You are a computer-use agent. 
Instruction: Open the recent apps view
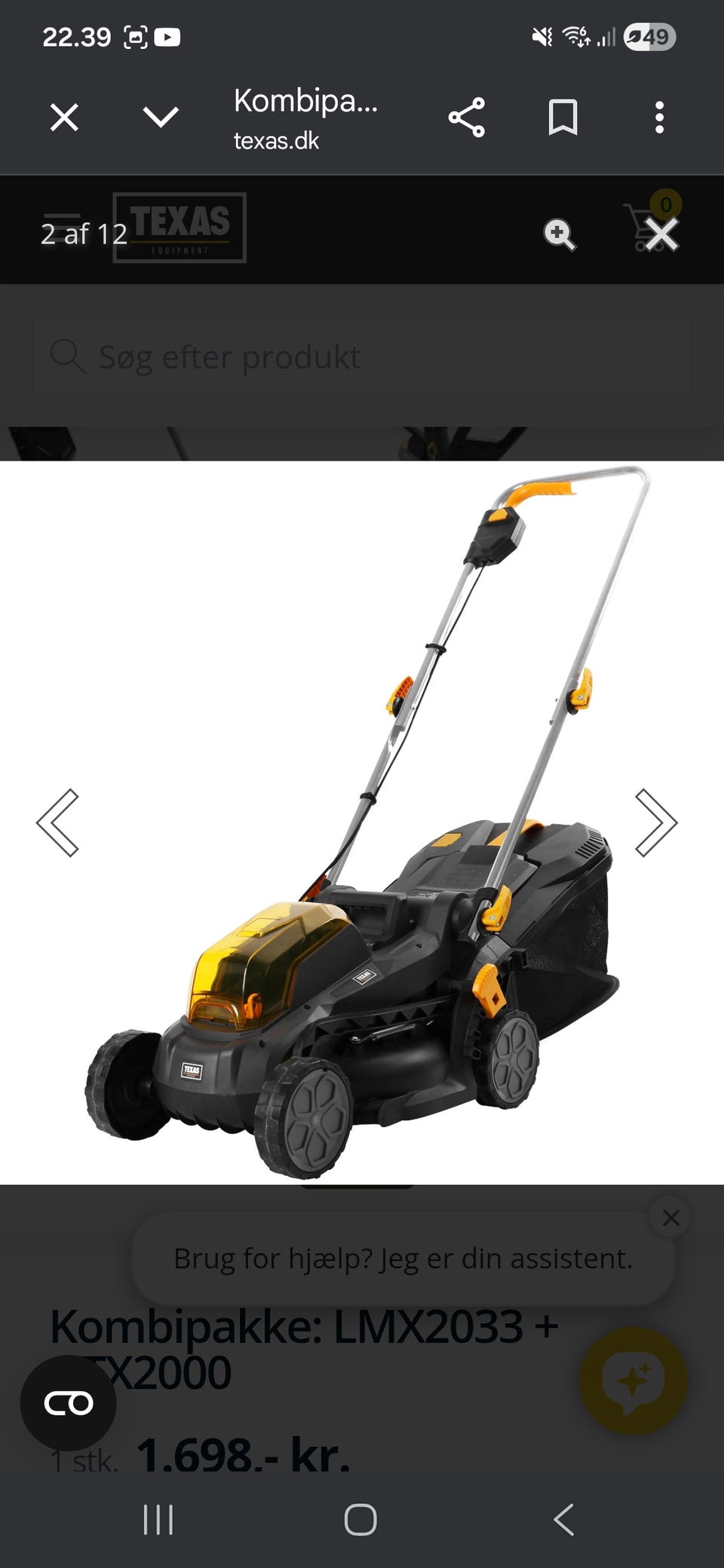pyautogui.click(x=158, y=1519)
